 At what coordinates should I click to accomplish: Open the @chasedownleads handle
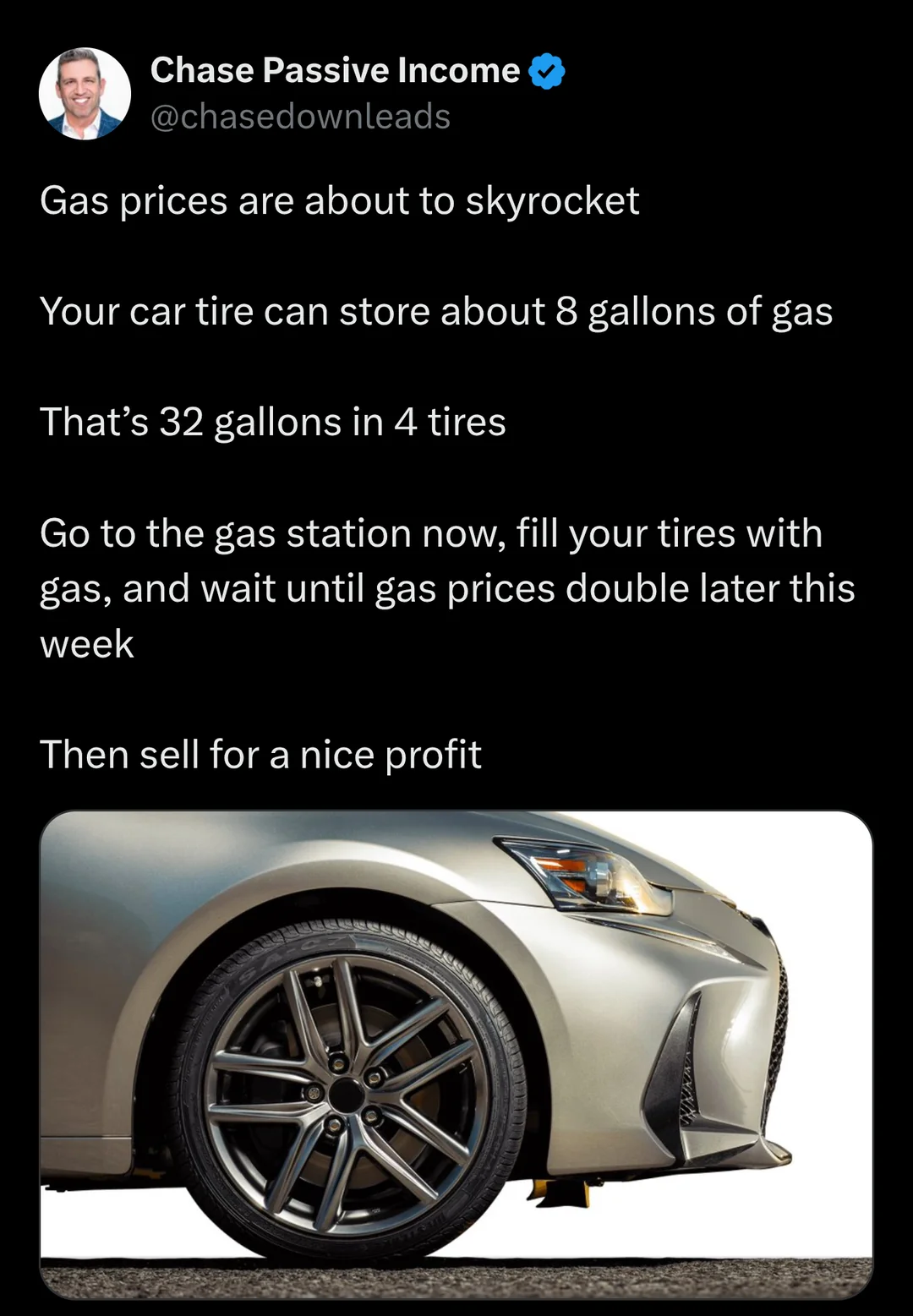coord(300,117)
